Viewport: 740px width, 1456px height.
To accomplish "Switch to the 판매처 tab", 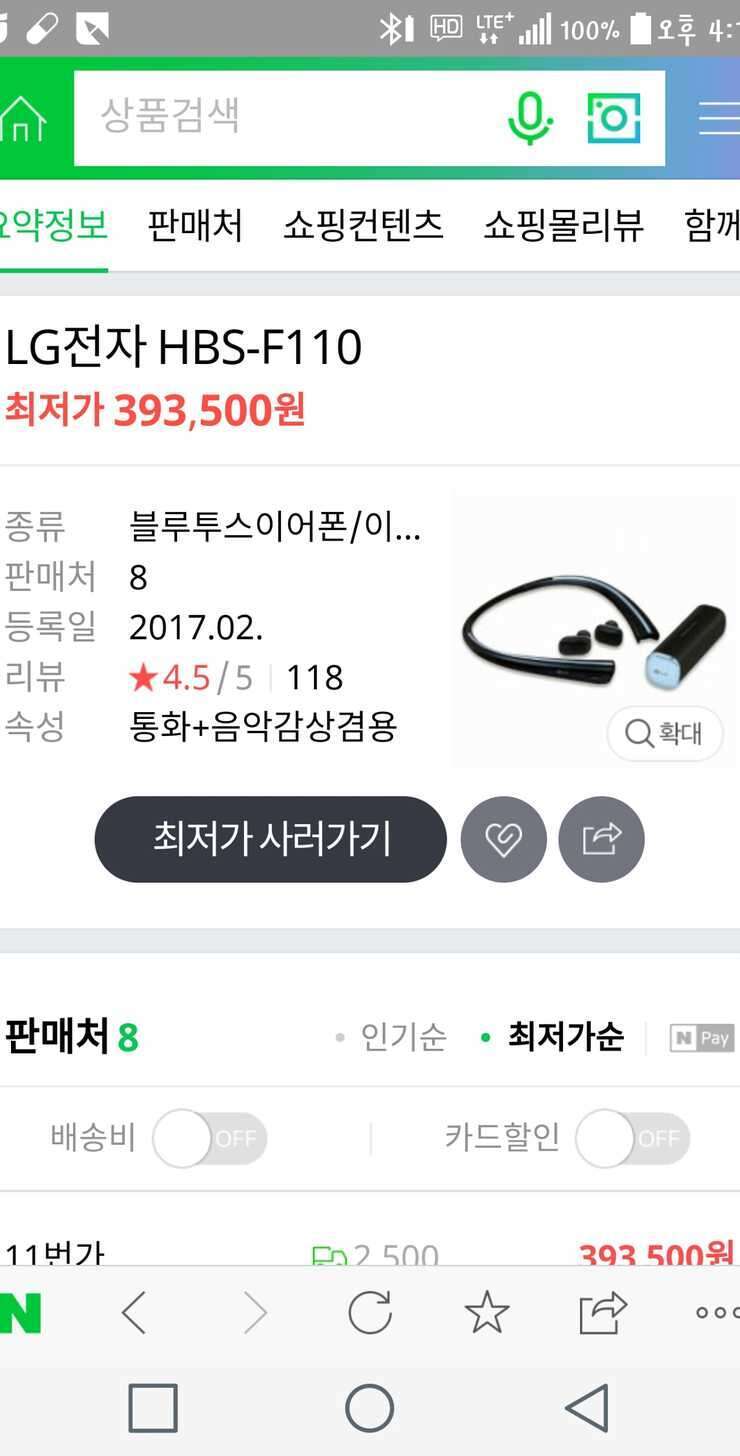I will pyautogui.click(x=195, y=225).
